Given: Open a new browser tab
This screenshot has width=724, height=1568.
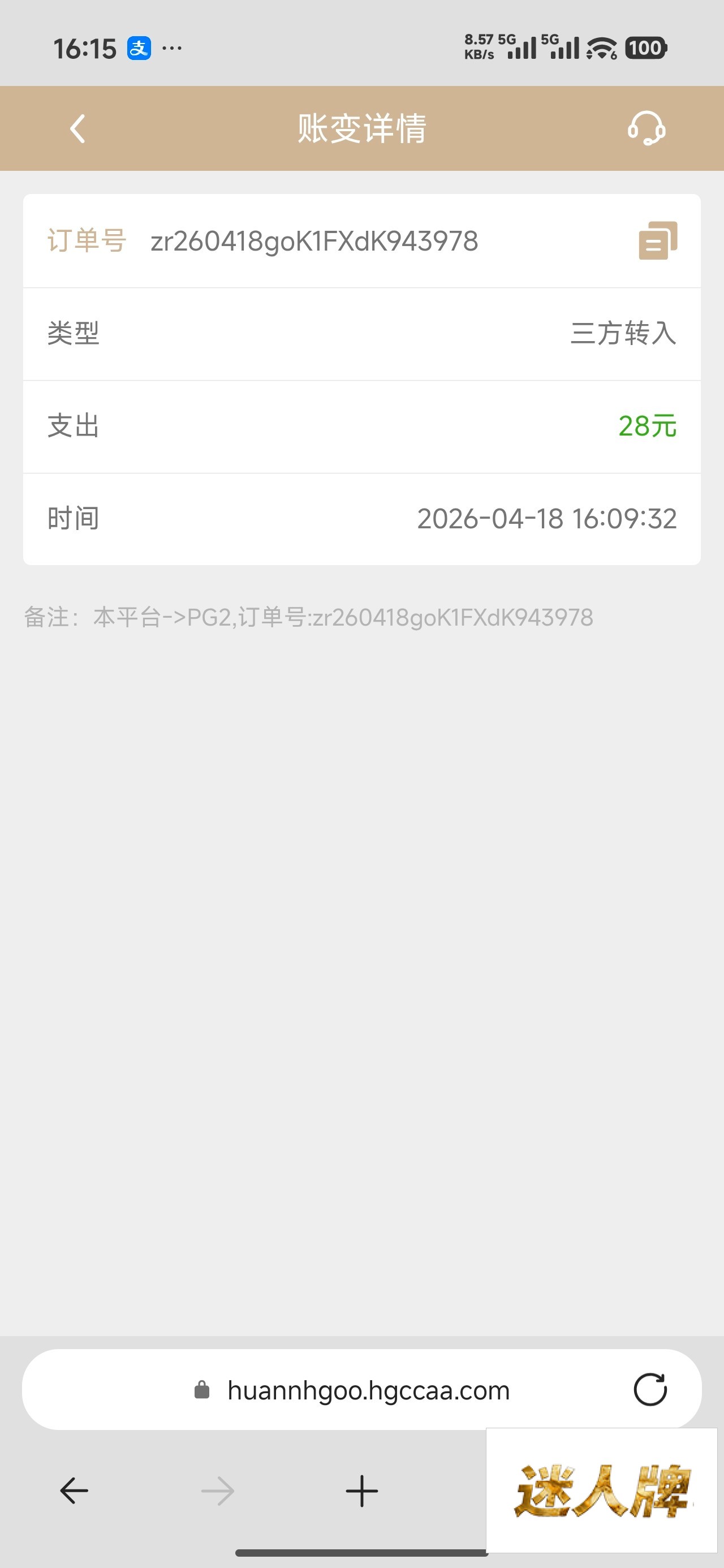Looking at the screenshot, I should click(x=361, y=1491).
